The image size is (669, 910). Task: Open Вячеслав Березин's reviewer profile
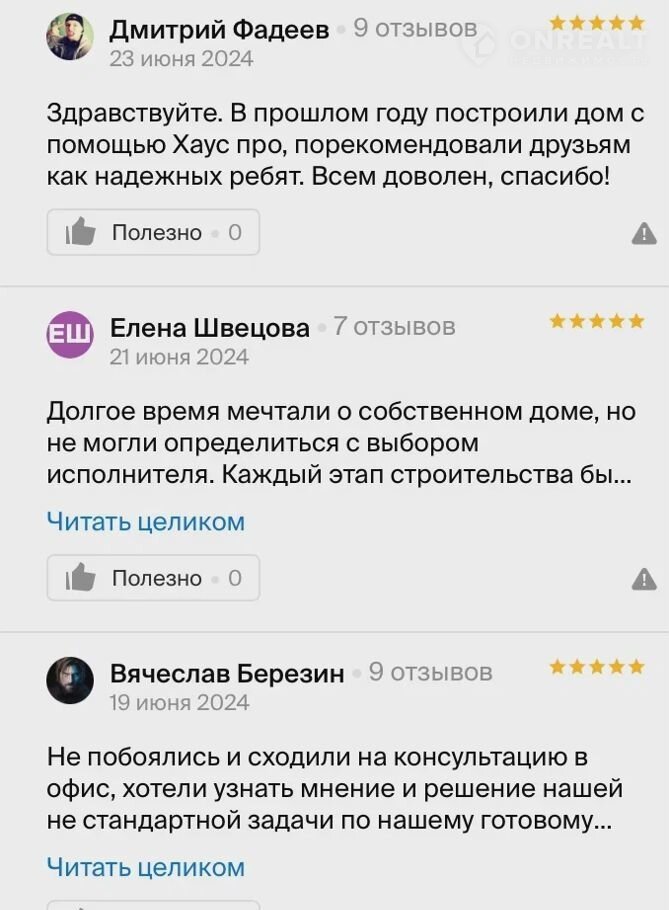point(227,673)
